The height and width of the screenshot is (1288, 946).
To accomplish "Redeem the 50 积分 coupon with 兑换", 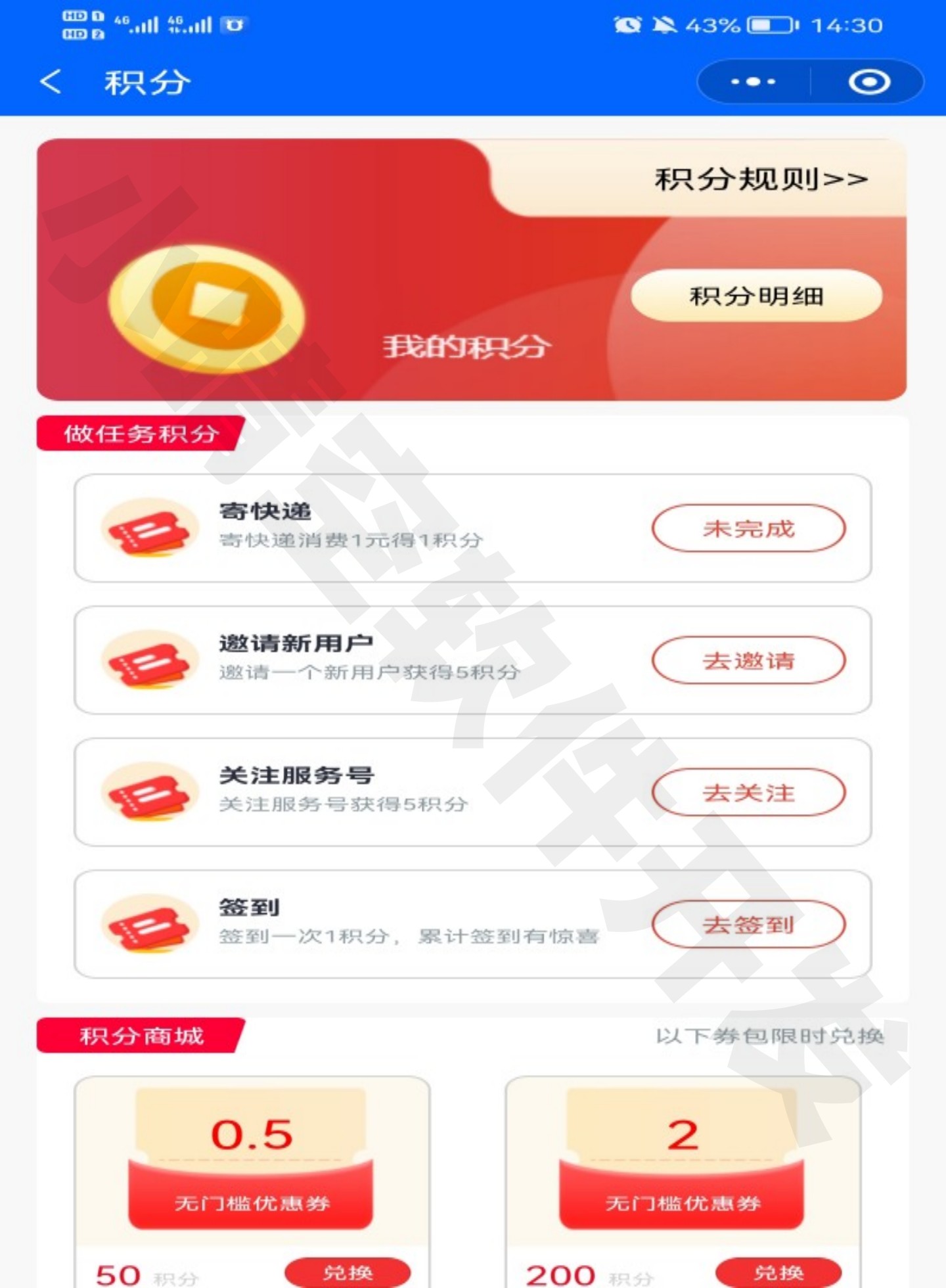I will click(348, 1272).
